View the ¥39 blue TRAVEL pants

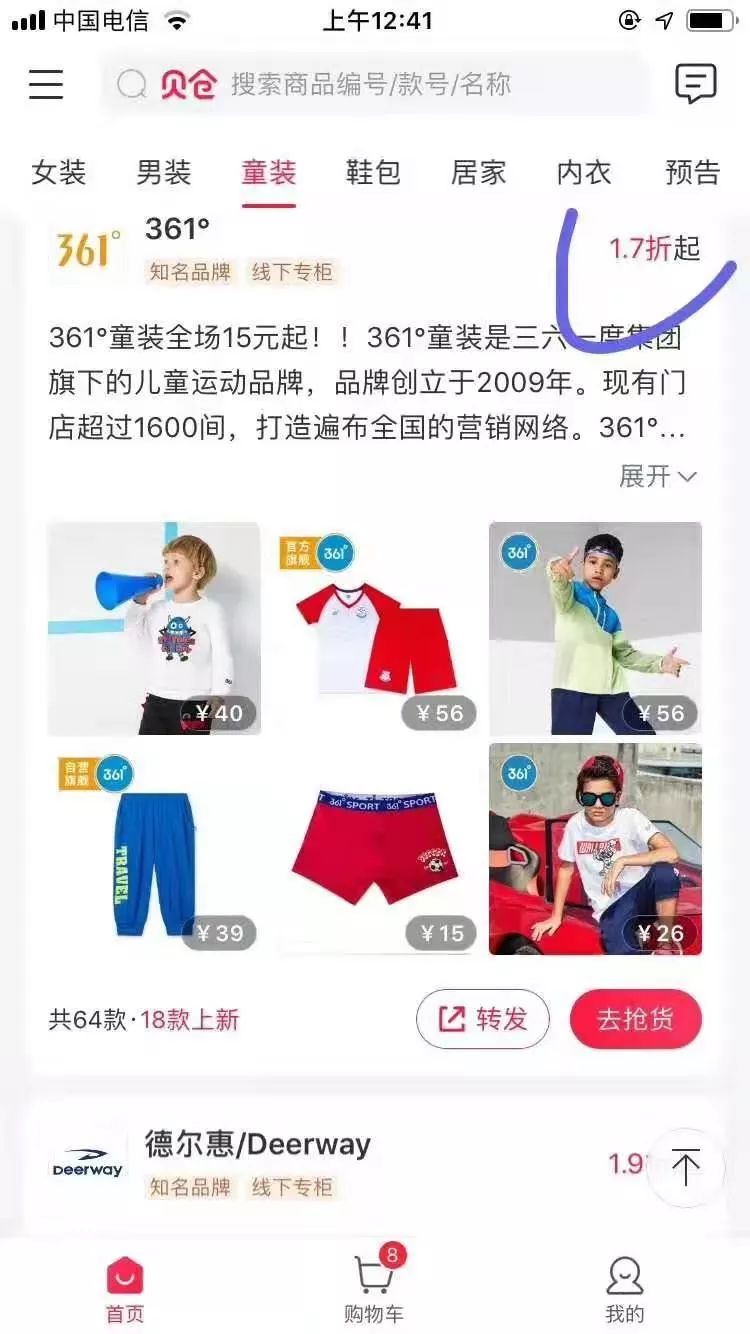coord(154,849)
